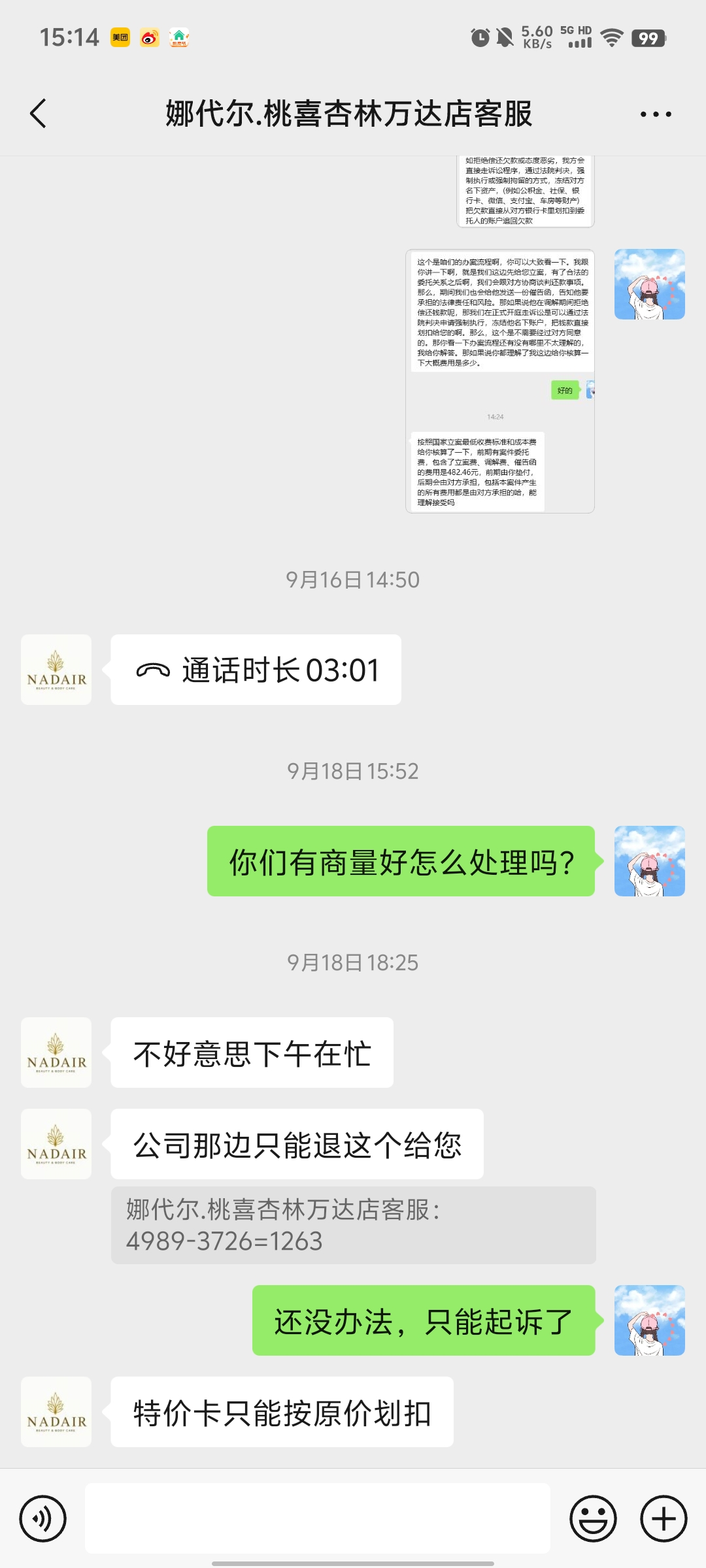Open the NADAIR shop avatar

(x=56, y=669)
